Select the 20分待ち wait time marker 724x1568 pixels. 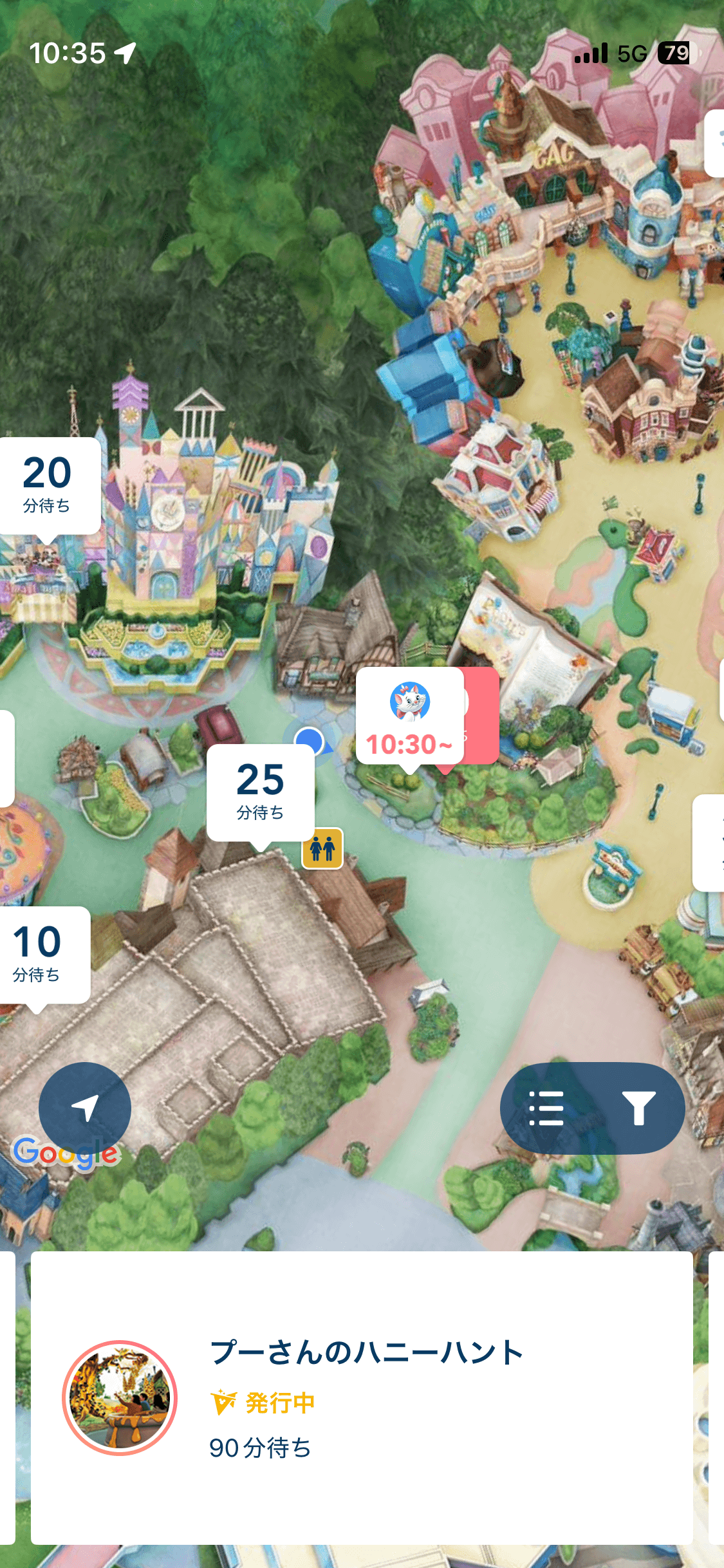pos(49,485)
